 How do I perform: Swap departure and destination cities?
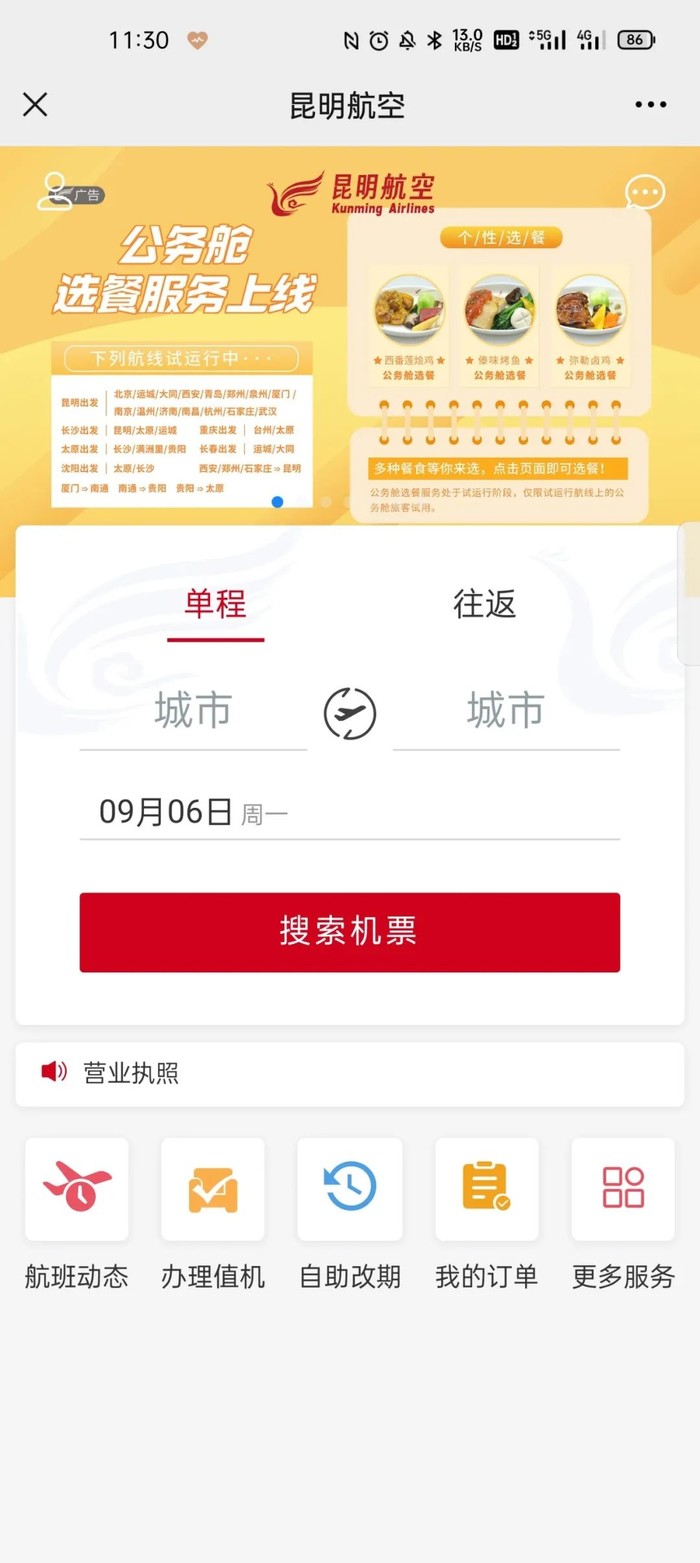[x=350, y=714]
